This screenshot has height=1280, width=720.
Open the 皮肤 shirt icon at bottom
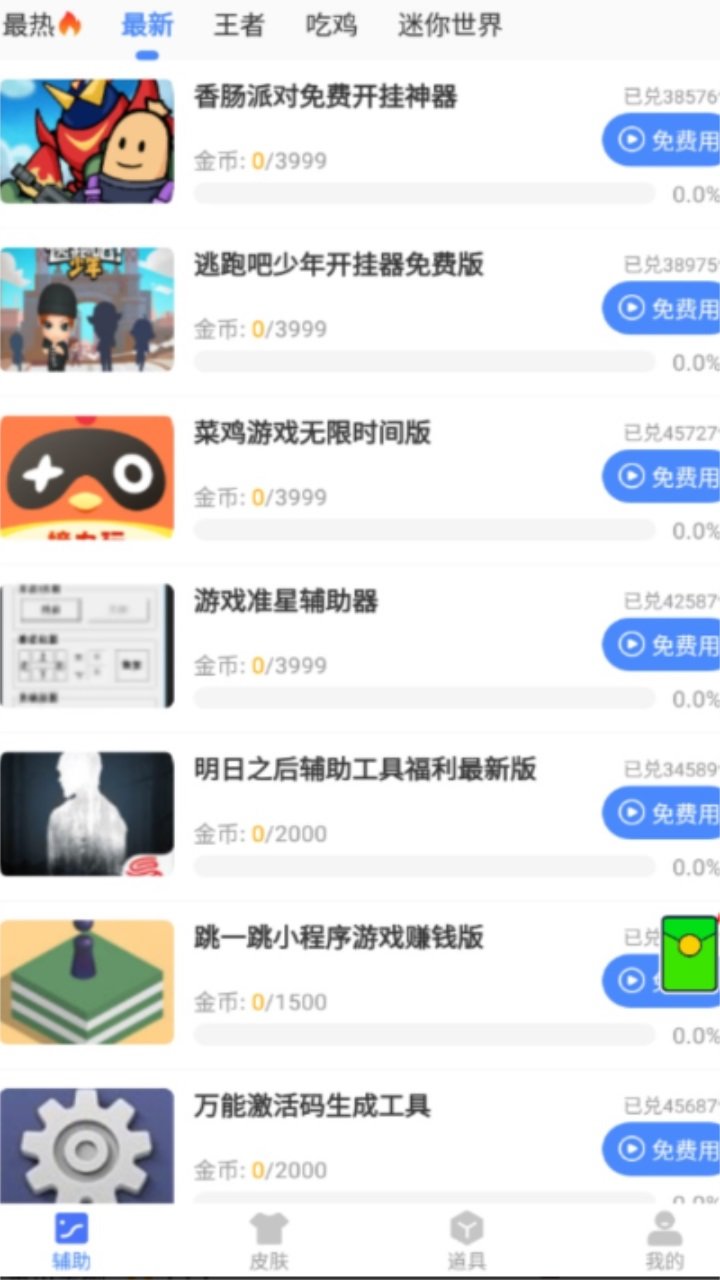[x=270, y=1232]
